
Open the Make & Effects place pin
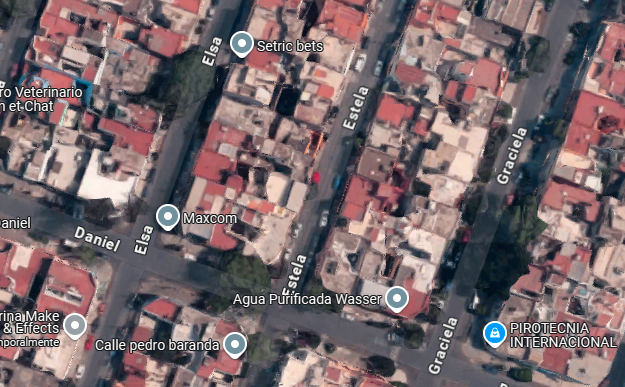pos(75,326)
